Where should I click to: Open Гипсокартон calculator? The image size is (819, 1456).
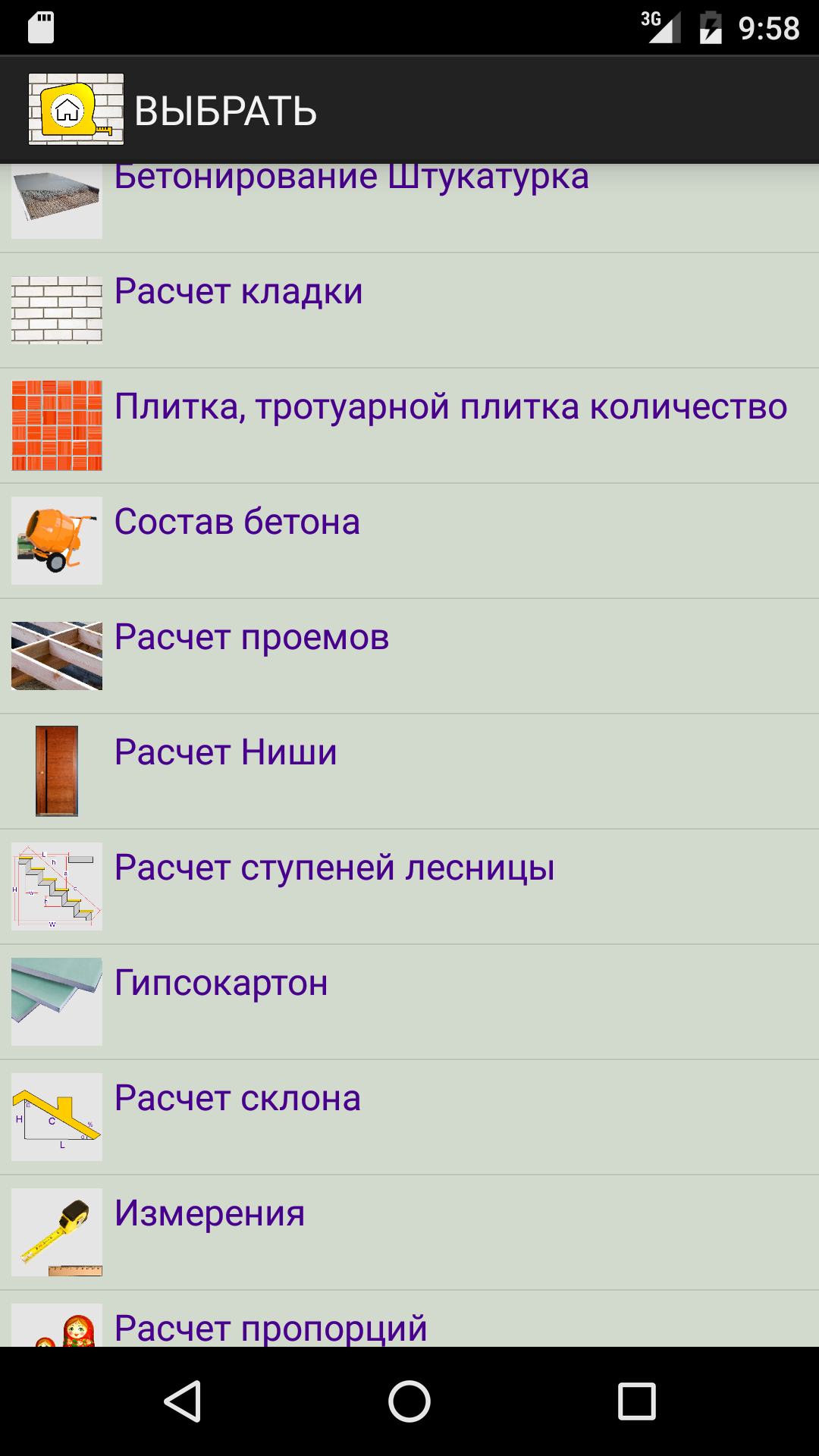[409, 1003]
